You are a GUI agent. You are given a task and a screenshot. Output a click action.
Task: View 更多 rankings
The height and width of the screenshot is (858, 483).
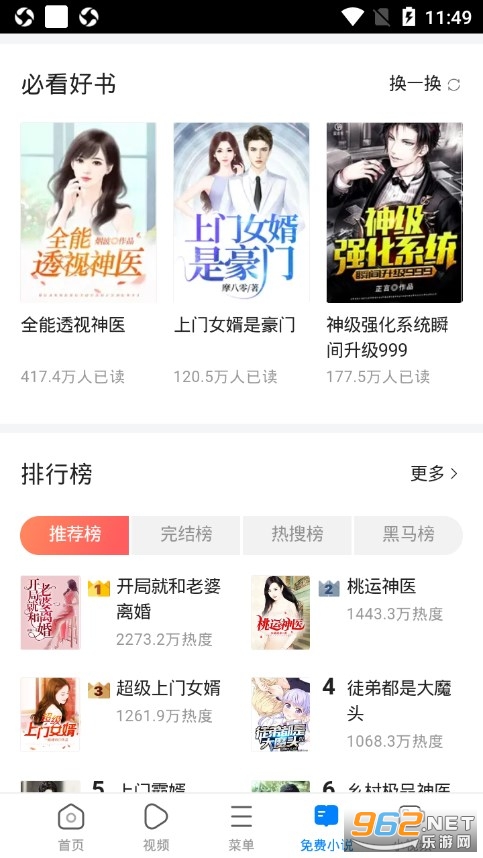434,473
